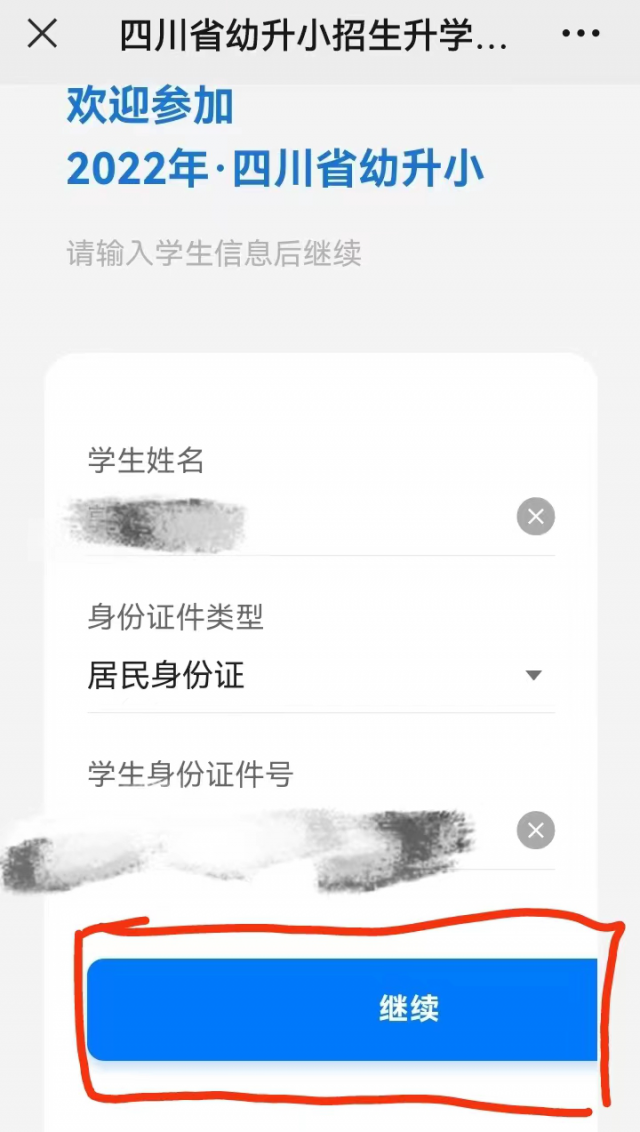Tap the 学生姓名 input field
This screenshot has width=640, height=1132.
[296, 516]
